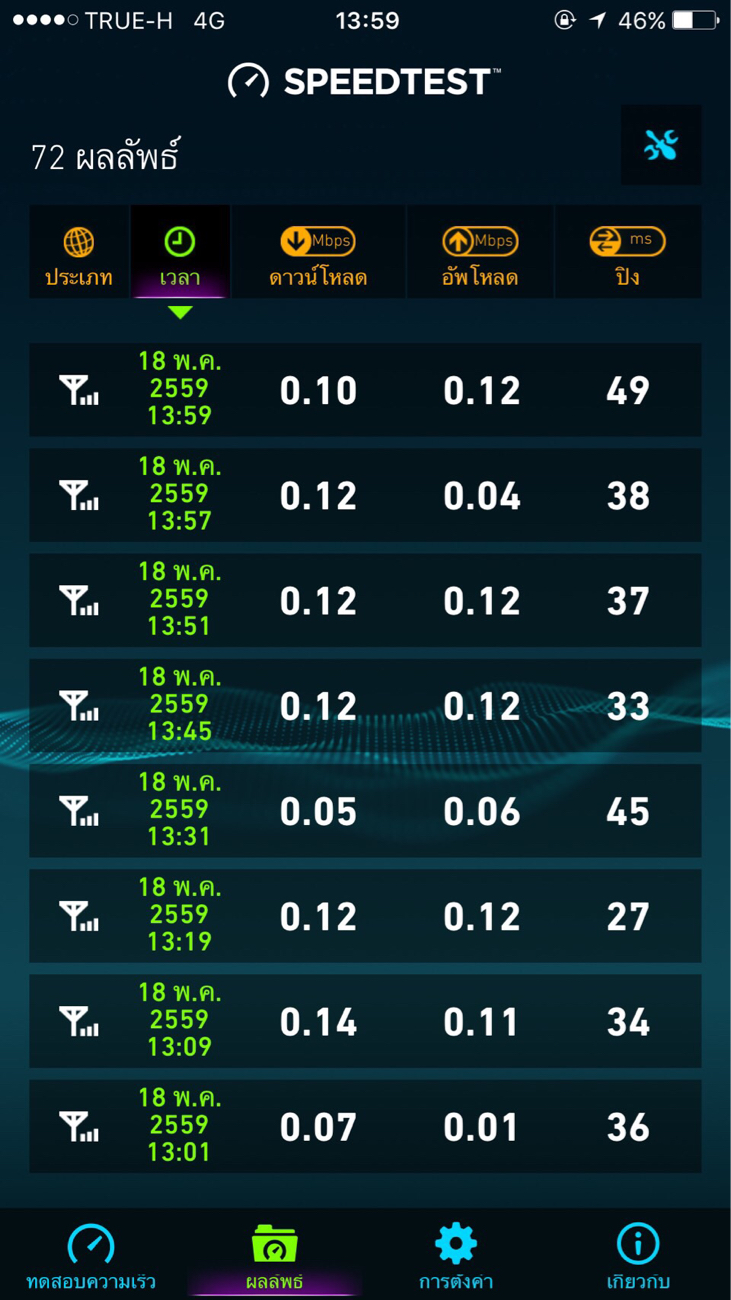Open the เกี่ยวกับ about tab
The height and width of the screenshot is (1300, 731).
pyautogui.click(x=639, y=1255)
